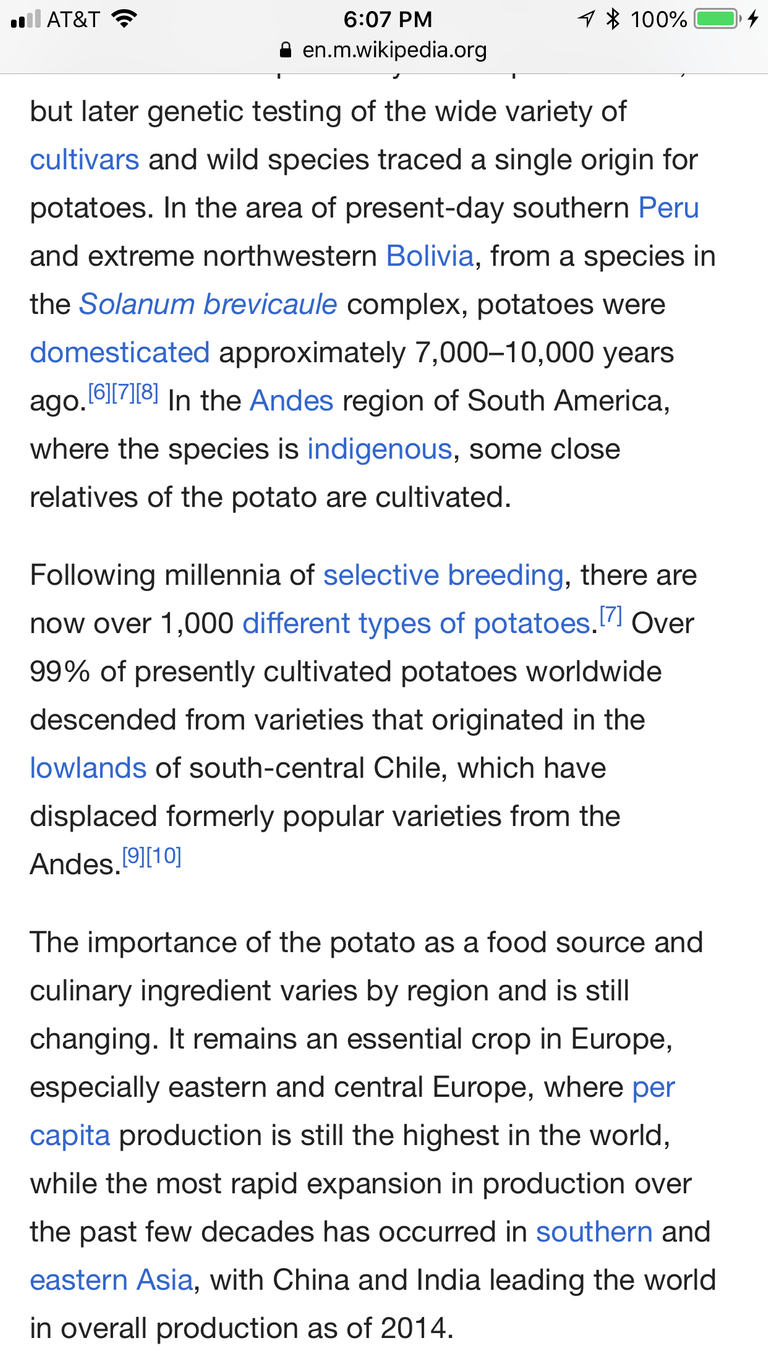768x1365 pixels.
Task: View citation number 8
Action: [x=147, y=393]
